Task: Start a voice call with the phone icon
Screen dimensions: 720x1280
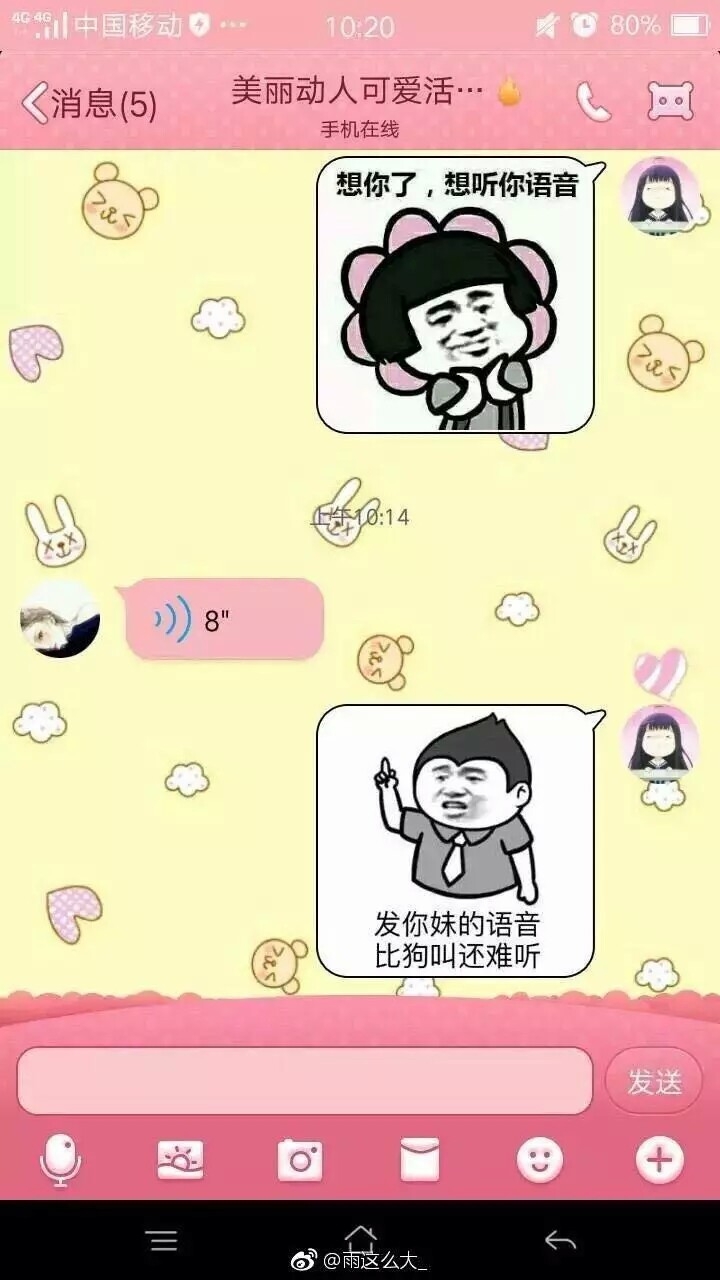Action: (593, 101)
